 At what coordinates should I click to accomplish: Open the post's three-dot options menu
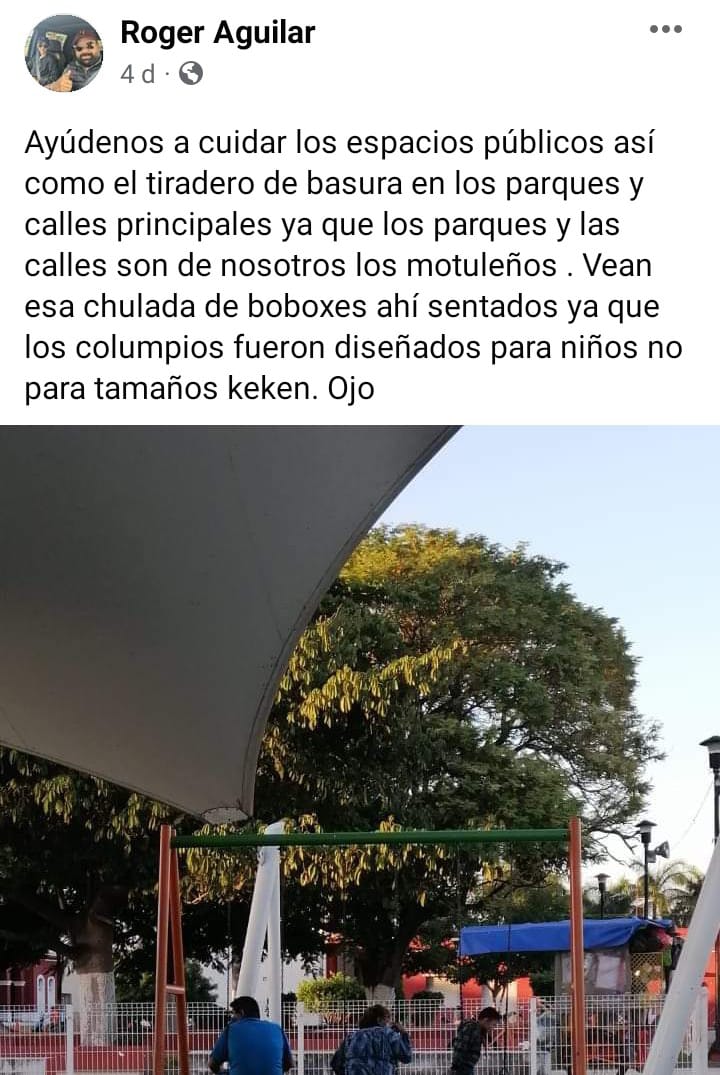tap(665, 29)
